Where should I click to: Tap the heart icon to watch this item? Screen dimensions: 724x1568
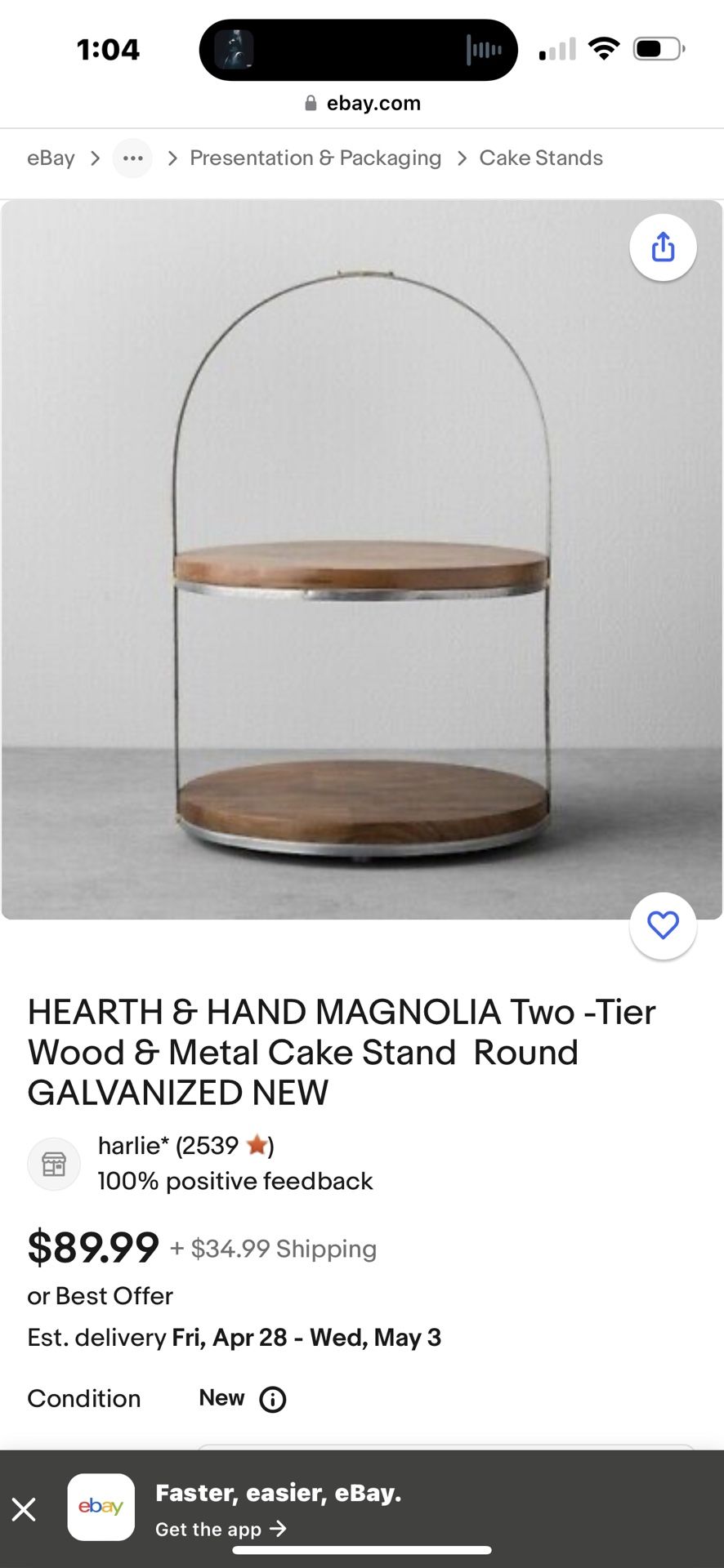663,925
